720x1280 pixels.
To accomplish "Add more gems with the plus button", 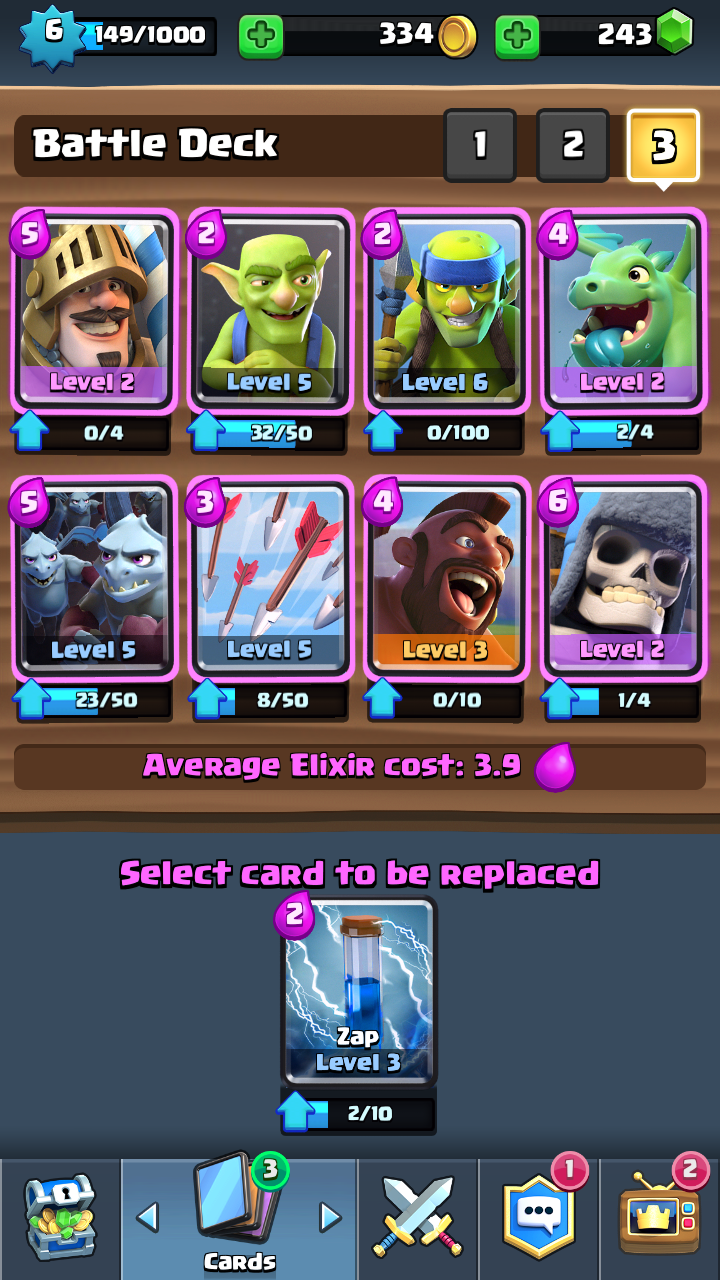I will tap(517, 37).
